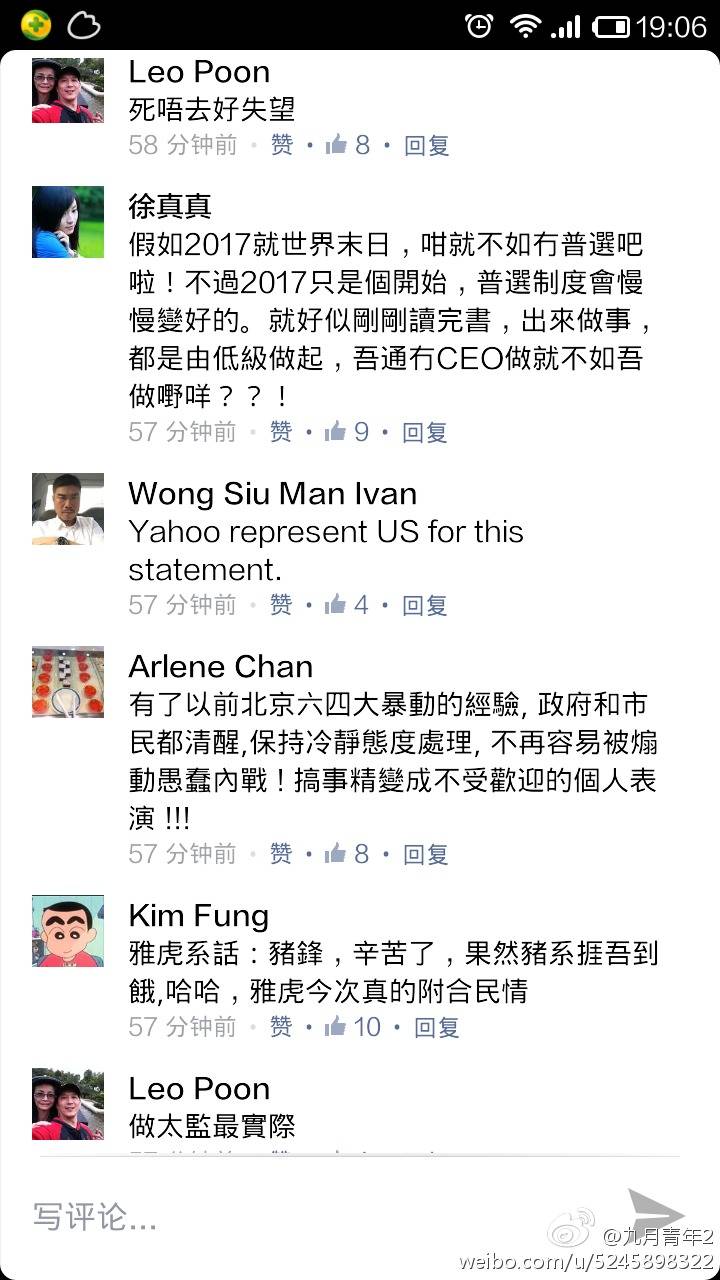Viewport: 720px width, 1280px height.
Task: Reply to Kim Fung's comment
Action: pyautogui.click(x=438, y=1027)
